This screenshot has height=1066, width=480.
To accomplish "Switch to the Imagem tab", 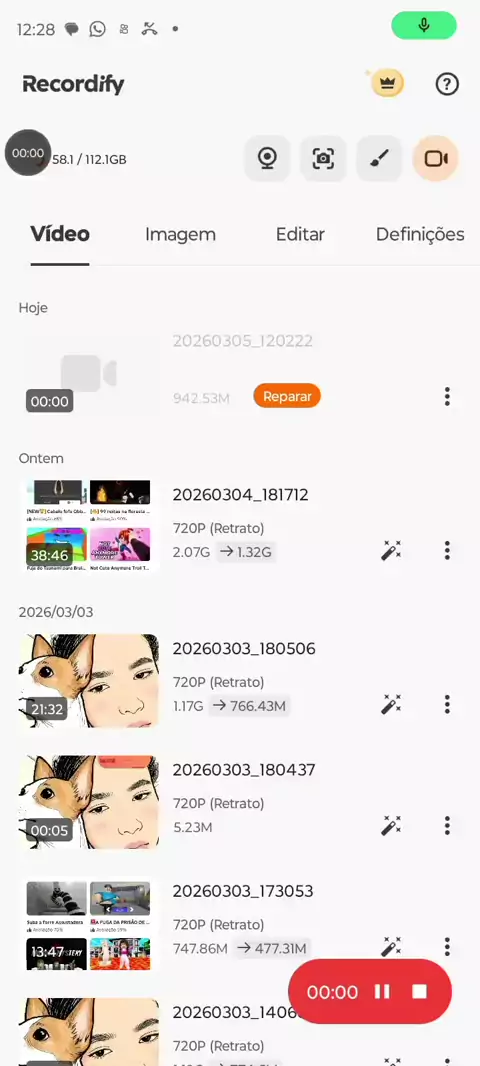I will (x=180, y=235).
